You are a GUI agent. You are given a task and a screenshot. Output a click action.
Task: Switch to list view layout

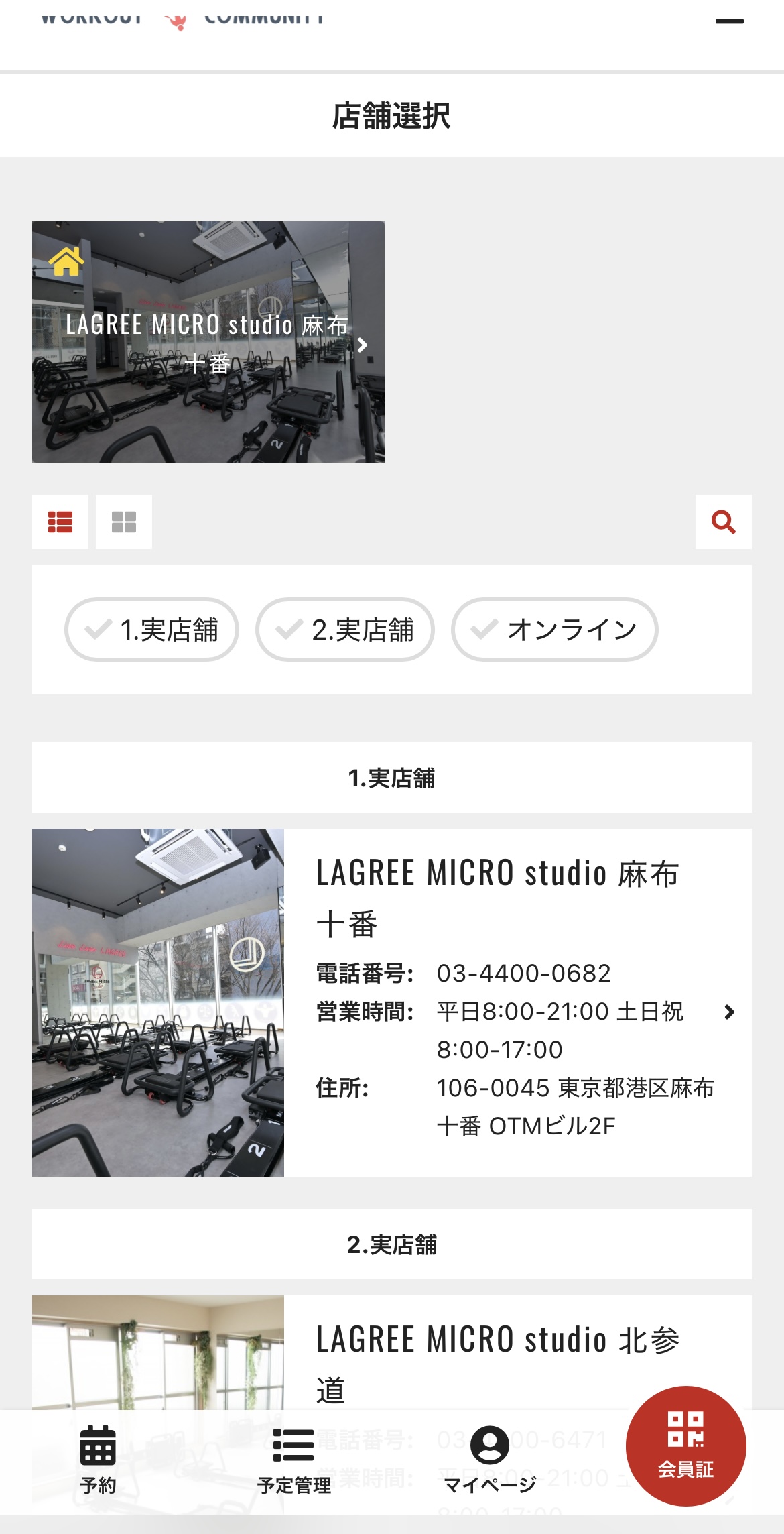(60, 522)
